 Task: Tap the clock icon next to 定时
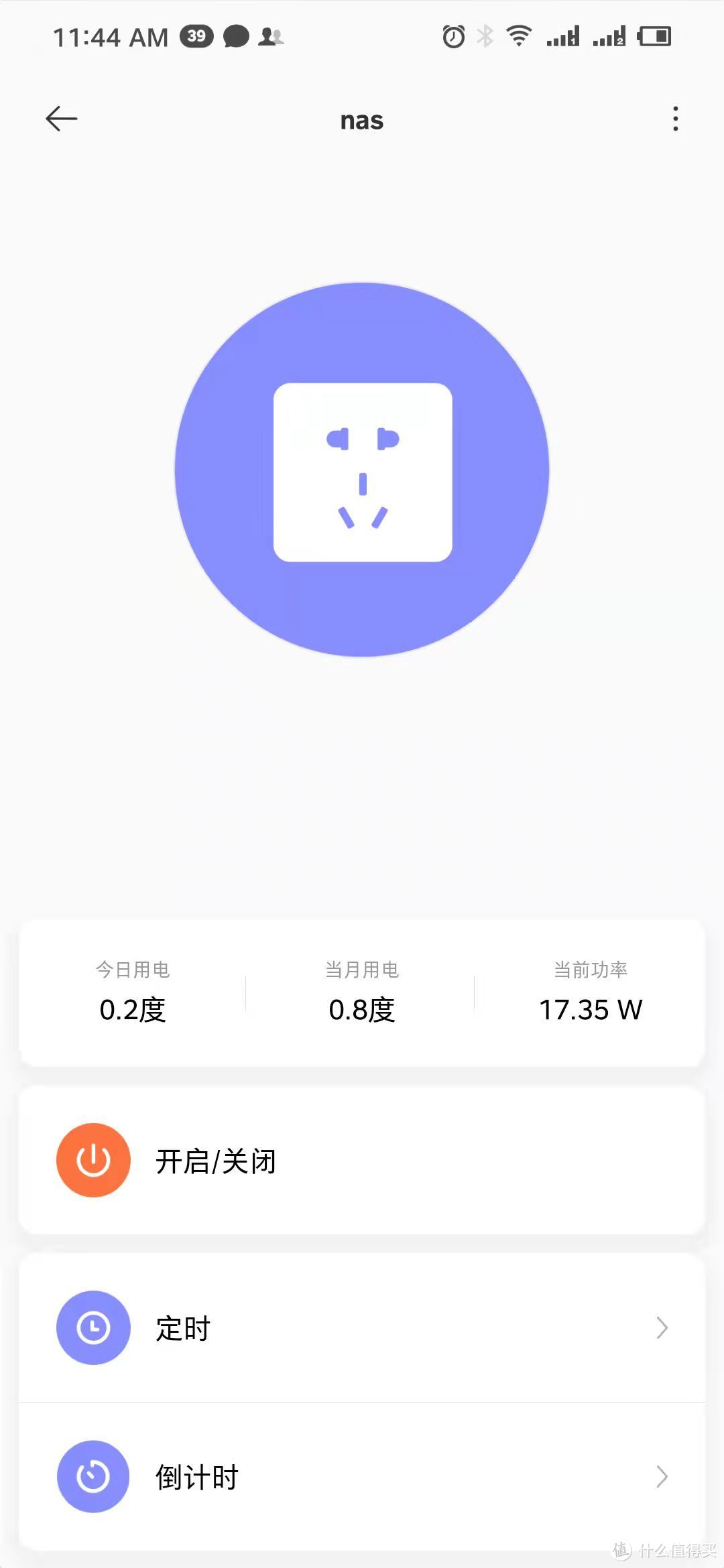coord(93,1329)
